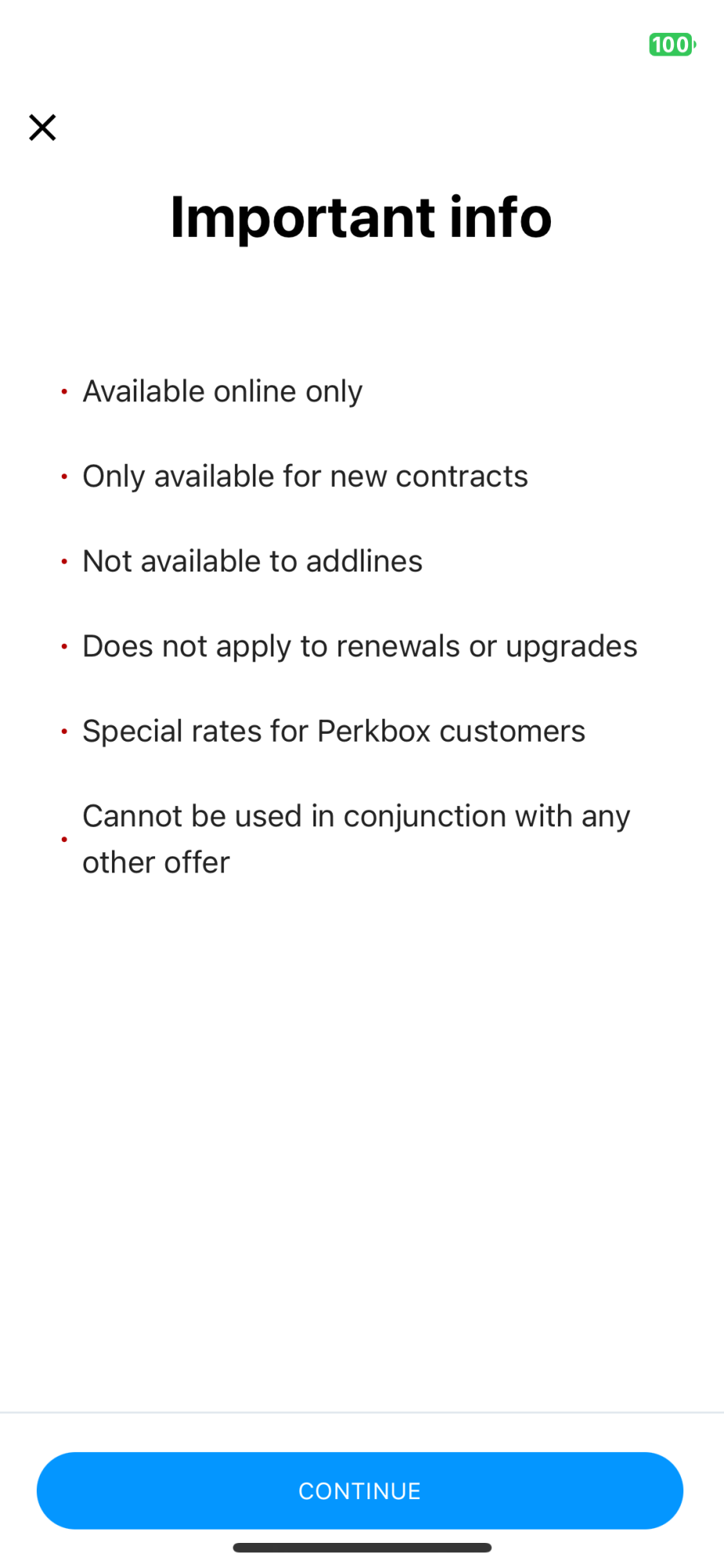Viewport: 724px width, 1568px height.
Task: Close the Important info screen
Action: 42,127
